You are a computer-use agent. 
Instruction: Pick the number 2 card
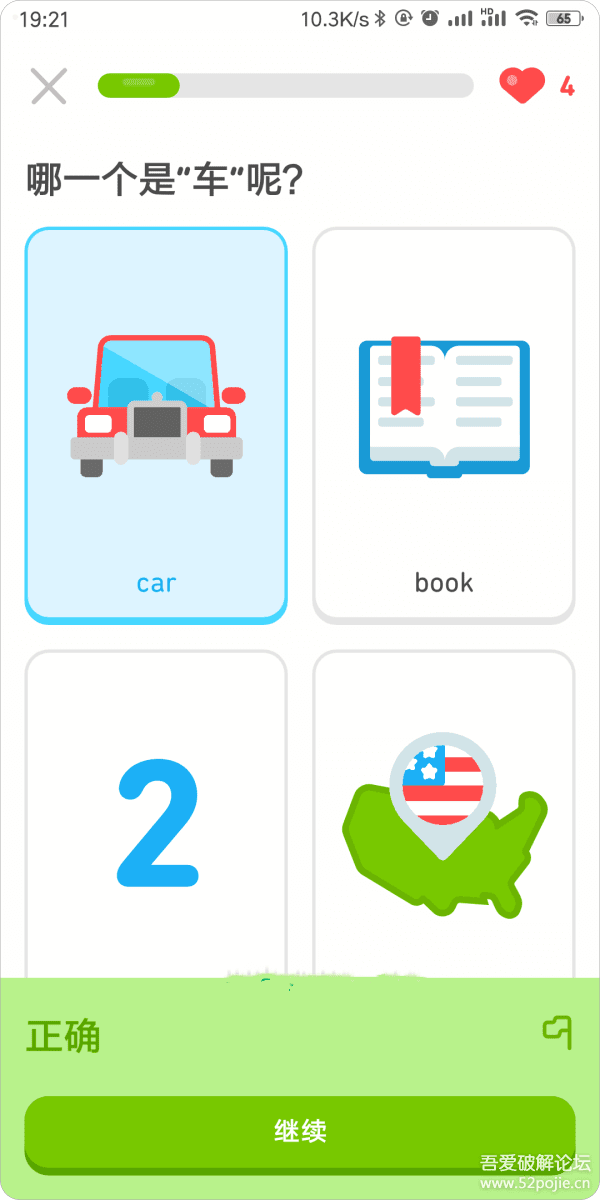[x=156, y=820]
